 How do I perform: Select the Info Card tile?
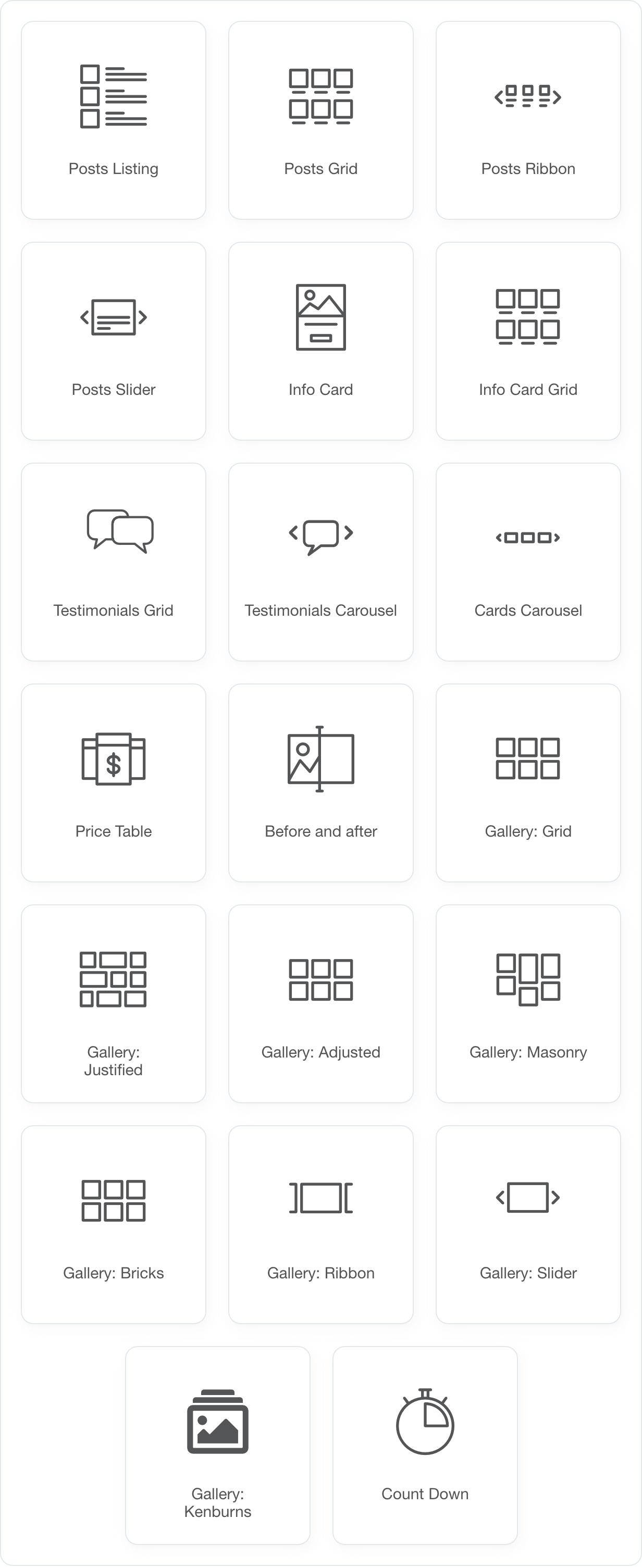coord(320,341)
